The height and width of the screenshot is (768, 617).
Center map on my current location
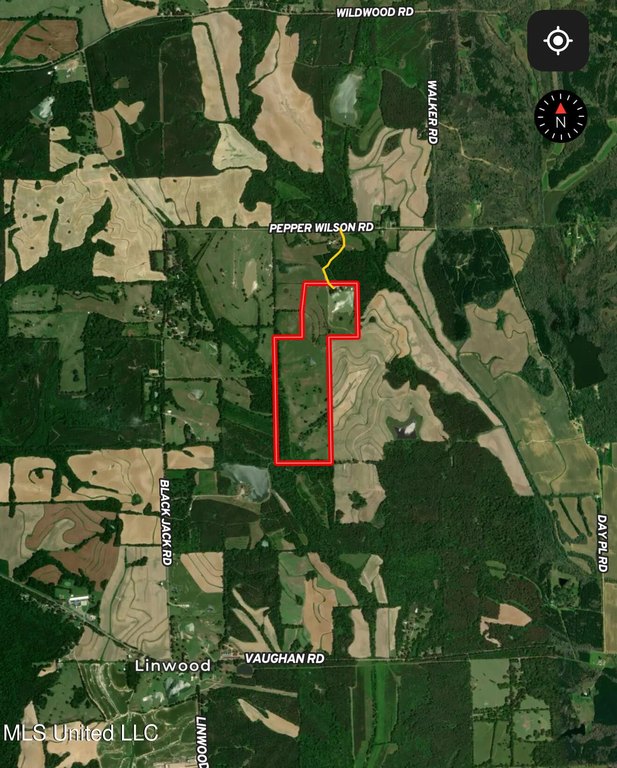tap(558, 41)
